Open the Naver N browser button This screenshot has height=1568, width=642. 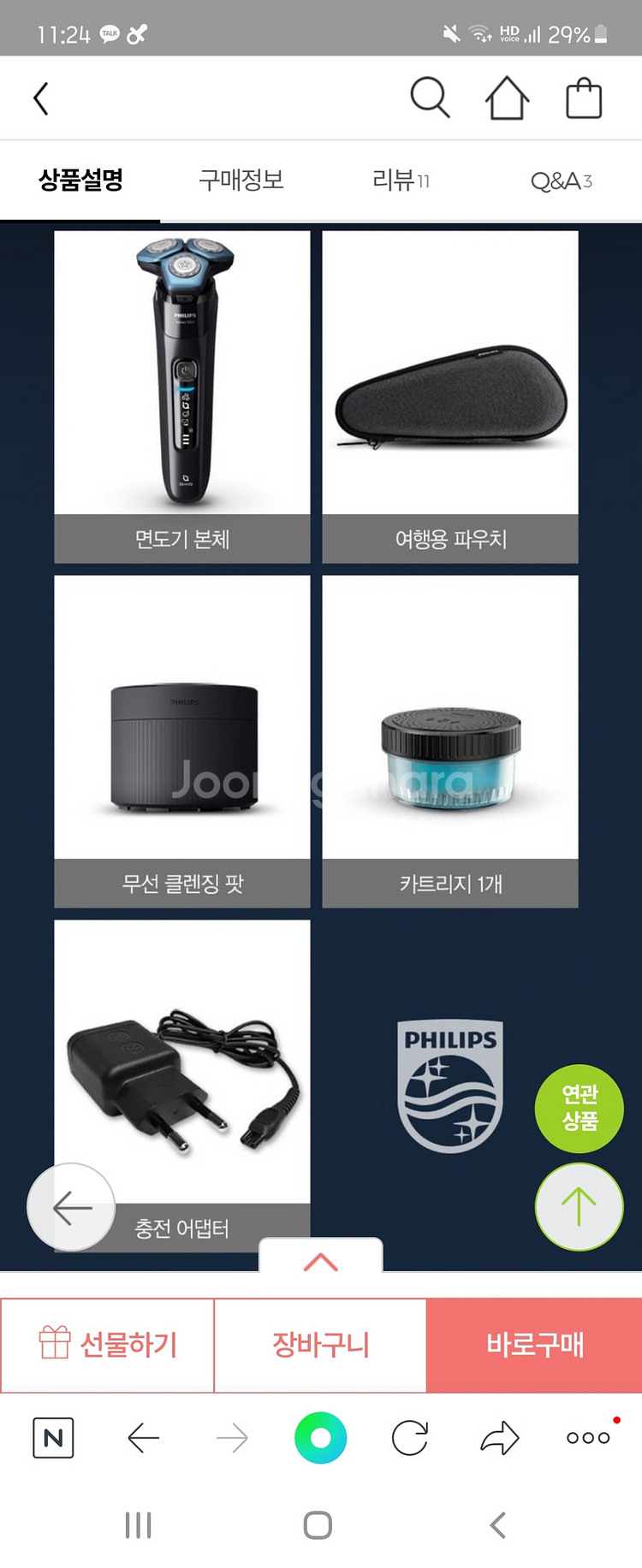(x=53, y=1438)
